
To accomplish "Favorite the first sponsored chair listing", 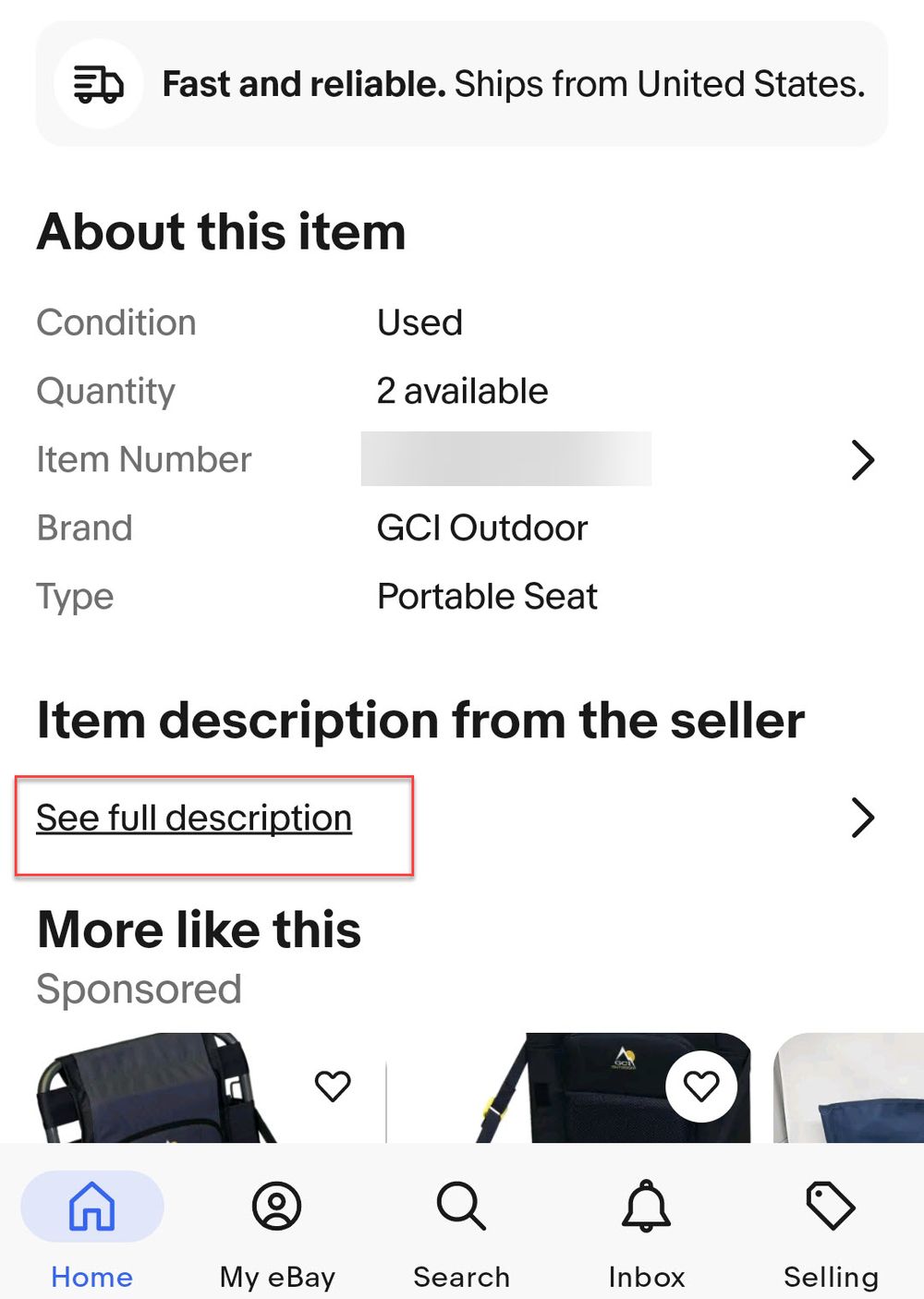I will pyautogui.click(x=334, y=1086).
